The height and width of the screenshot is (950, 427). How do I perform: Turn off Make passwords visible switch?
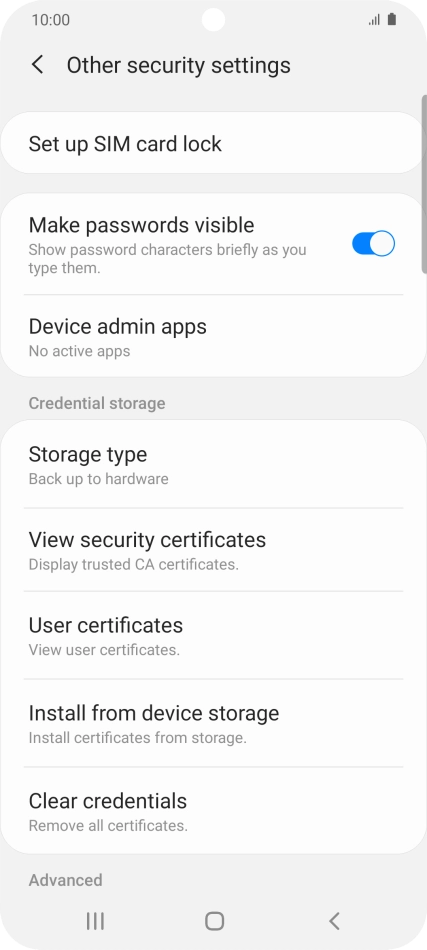coord(373,244)
